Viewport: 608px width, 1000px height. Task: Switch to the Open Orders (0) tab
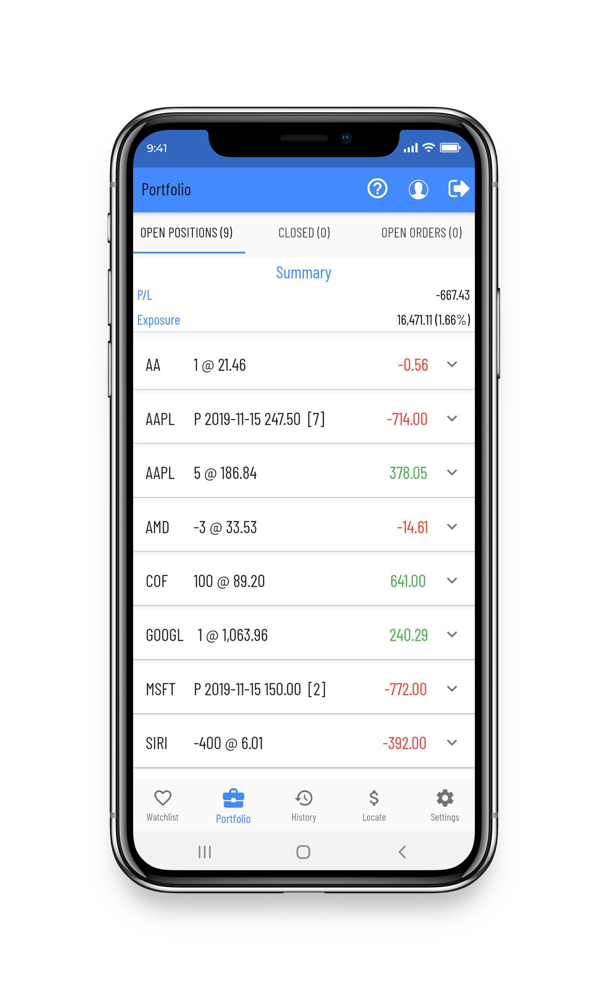point(421,233)
